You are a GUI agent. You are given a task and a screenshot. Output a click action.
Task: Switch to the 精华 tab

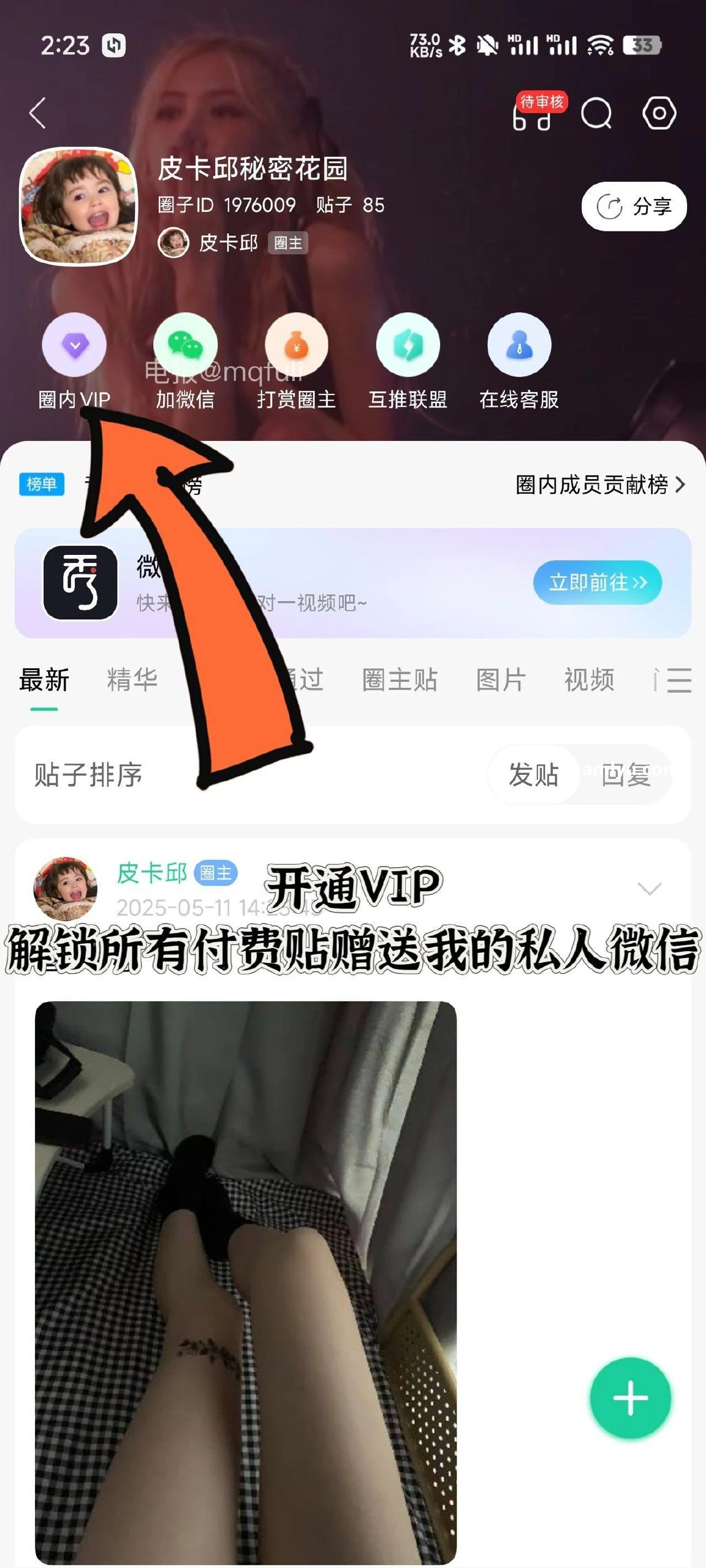tap(132, 680)
